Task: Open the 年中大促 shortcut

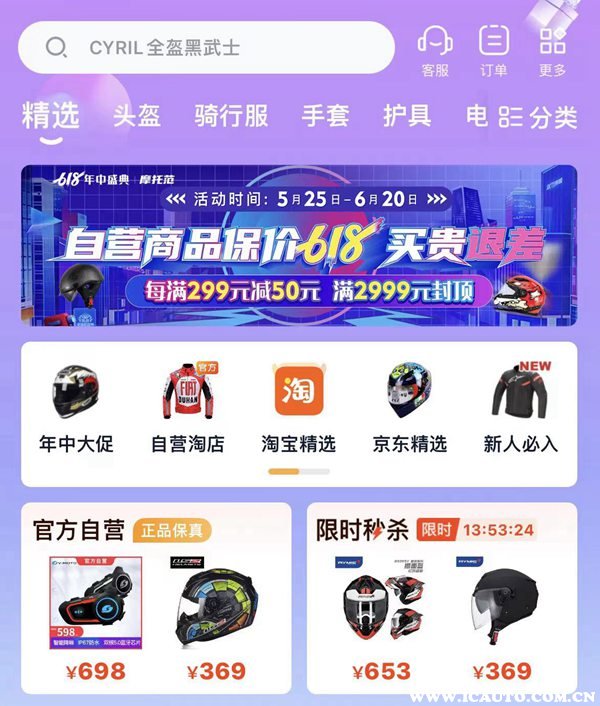Action: tap(74, 410)
